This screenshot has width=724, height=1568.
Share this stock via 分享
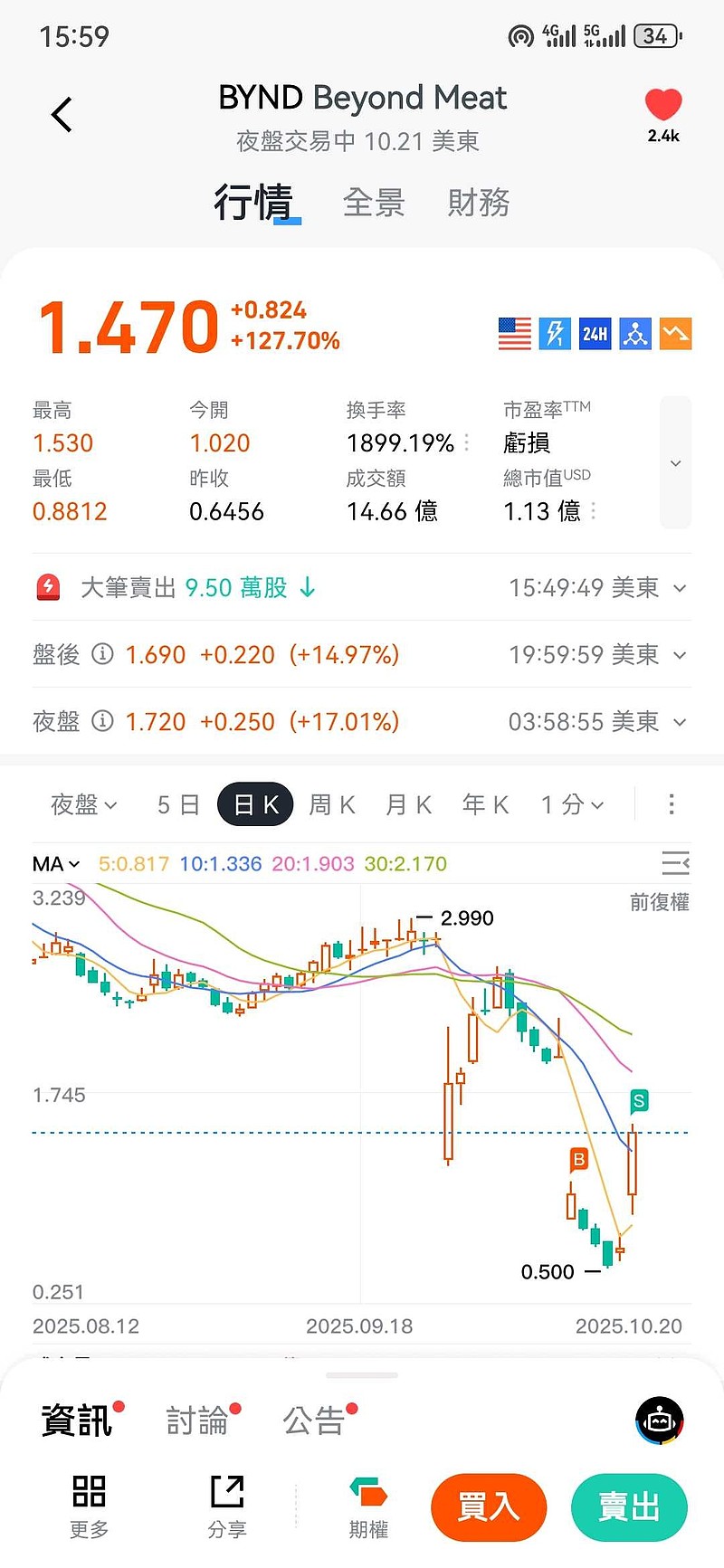tap(227, 1506)
